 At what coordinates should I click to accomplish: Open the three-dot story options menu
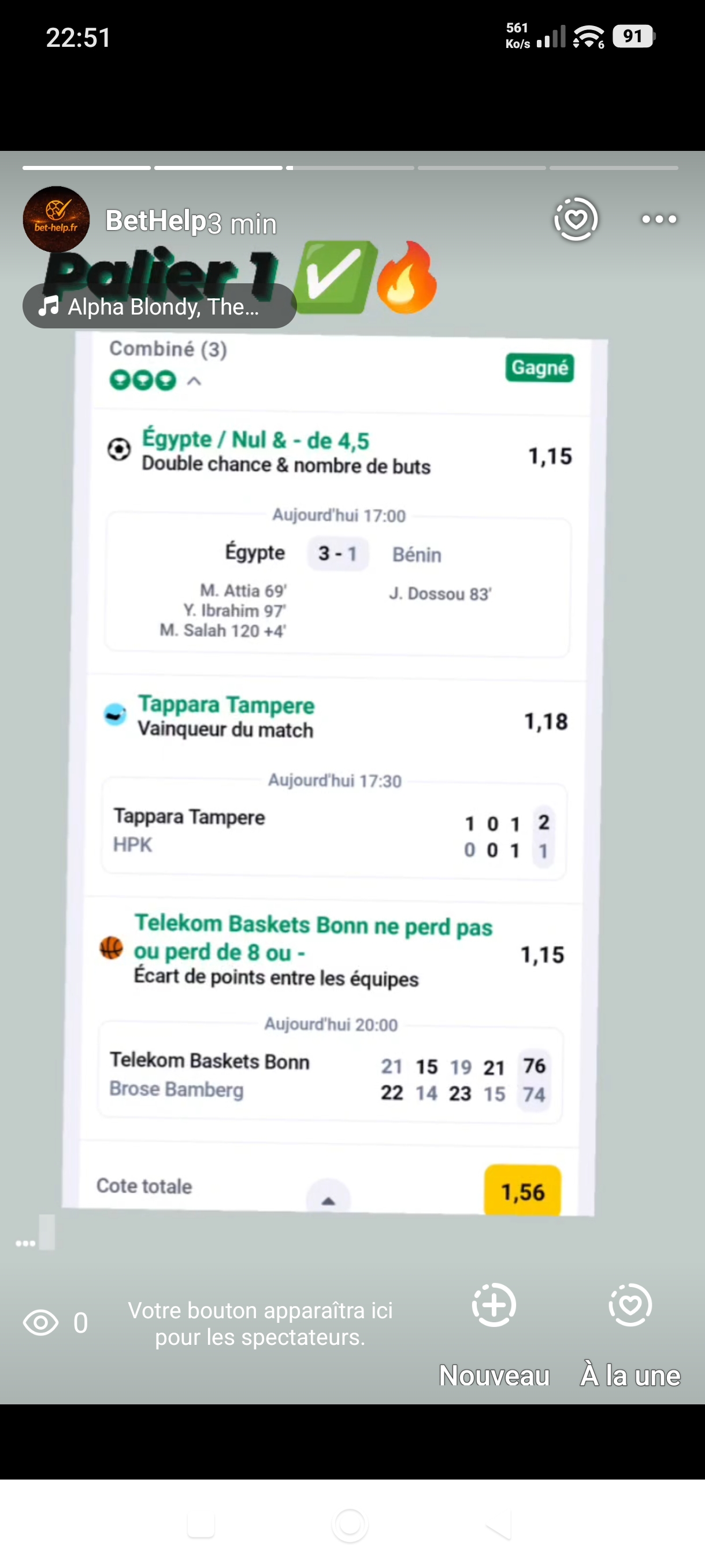coord(659,219)
